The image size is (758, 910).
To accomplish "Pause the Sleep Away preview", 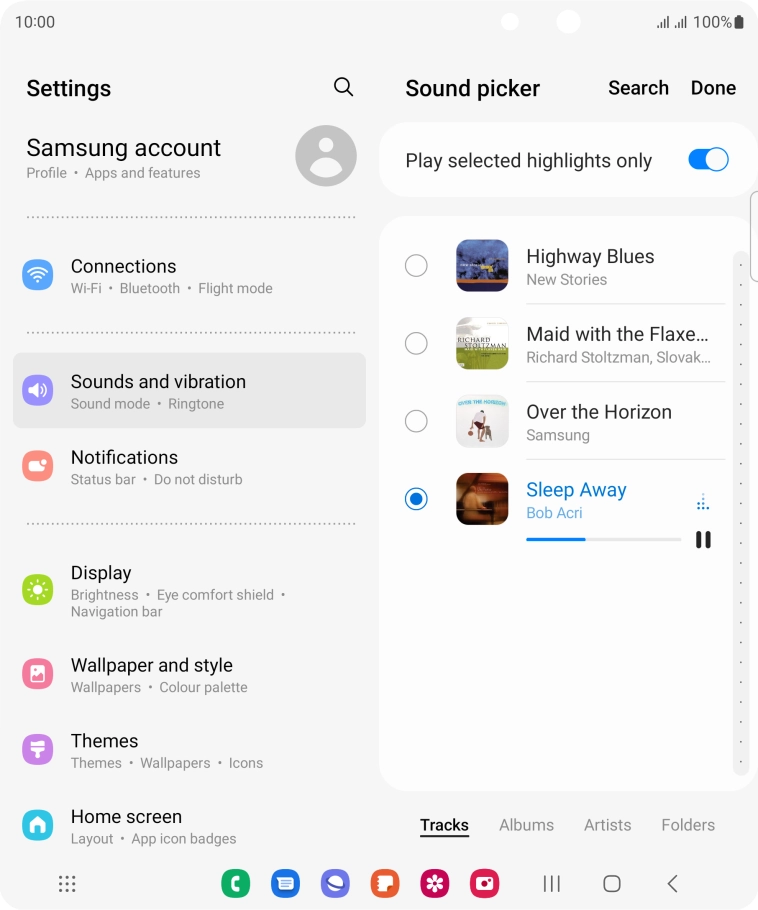I will pos(703,540).
